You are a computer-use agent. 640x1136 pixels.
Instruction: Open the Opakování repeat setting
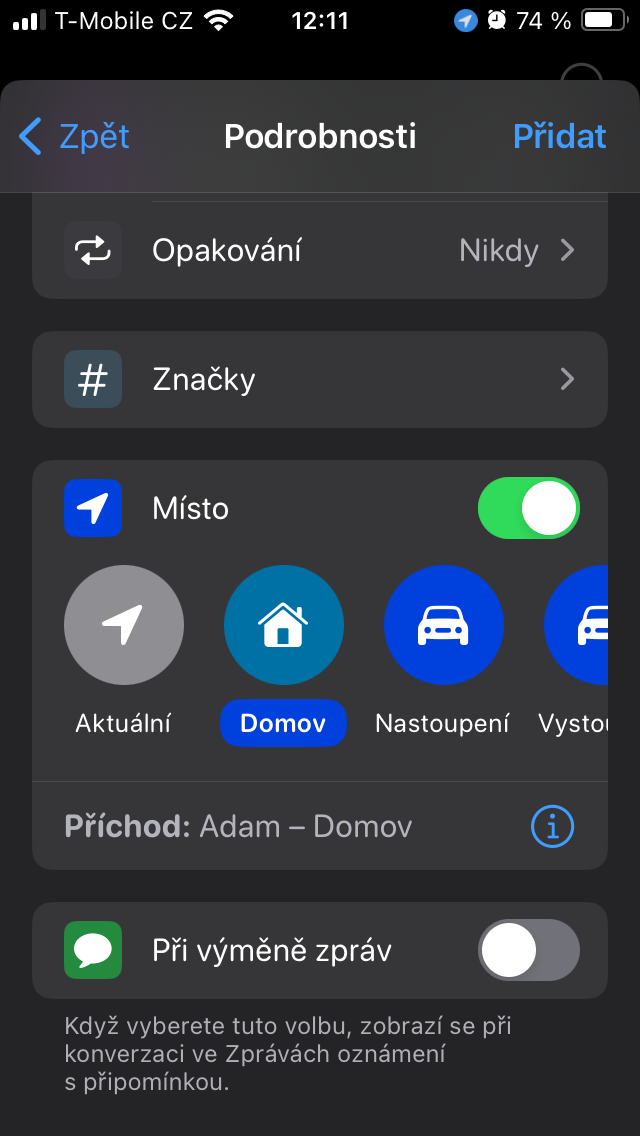[320, 250]
